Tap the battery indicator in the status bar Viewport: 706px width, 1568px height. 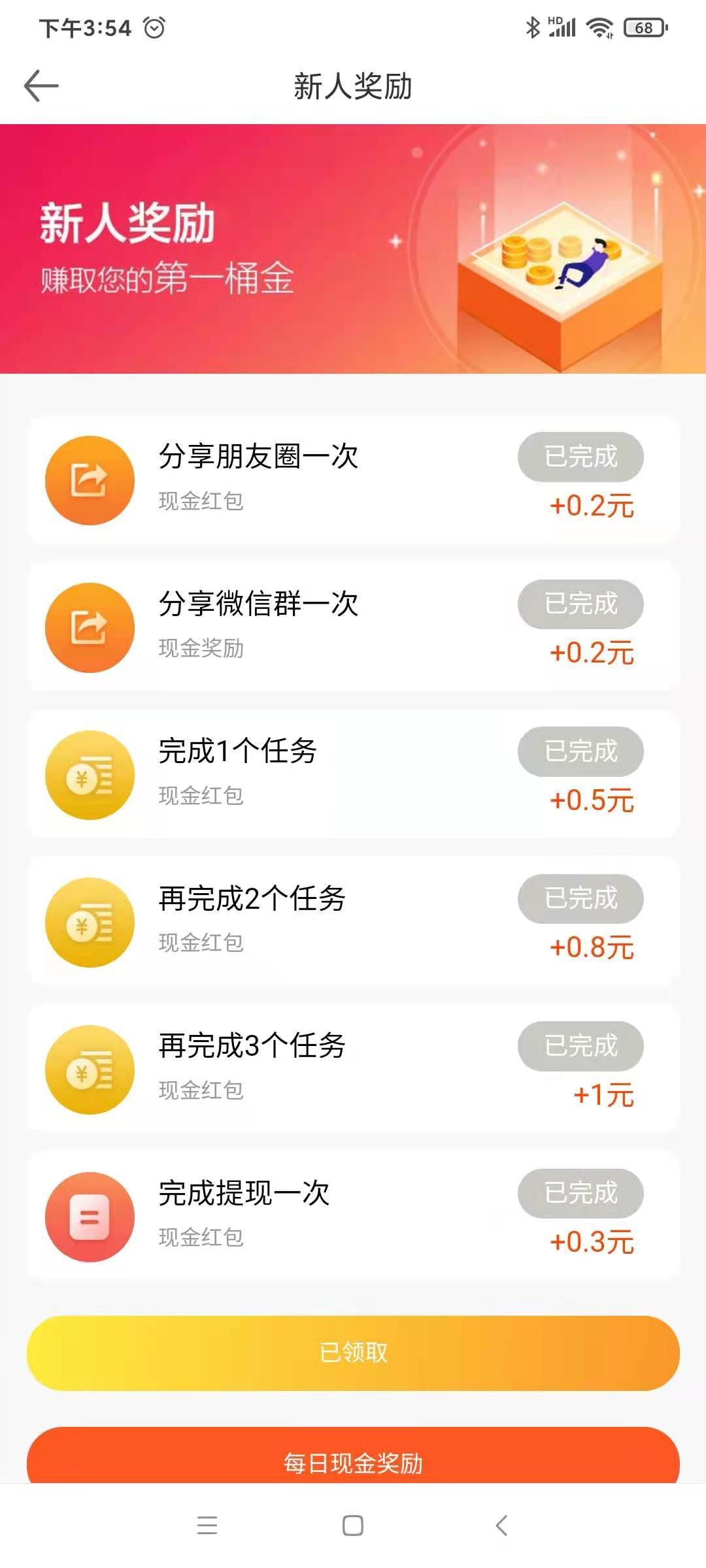click(645, 27)
